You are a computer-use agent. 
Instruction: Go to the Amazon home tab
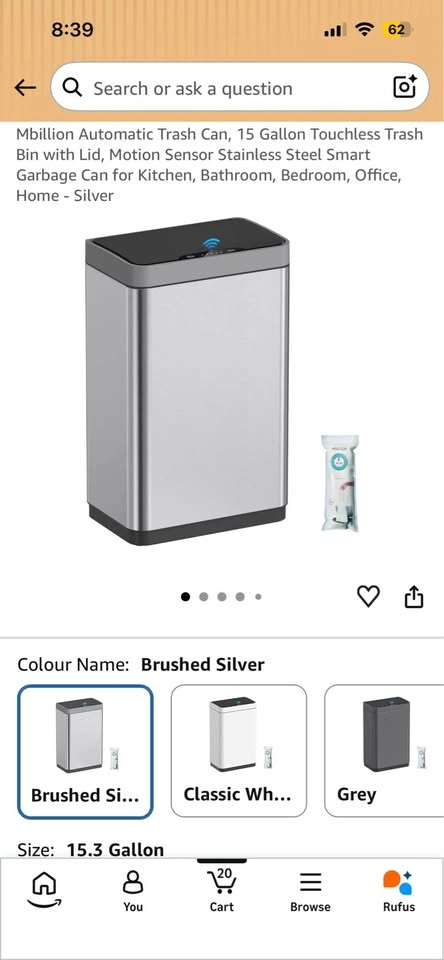click(44, 890)
